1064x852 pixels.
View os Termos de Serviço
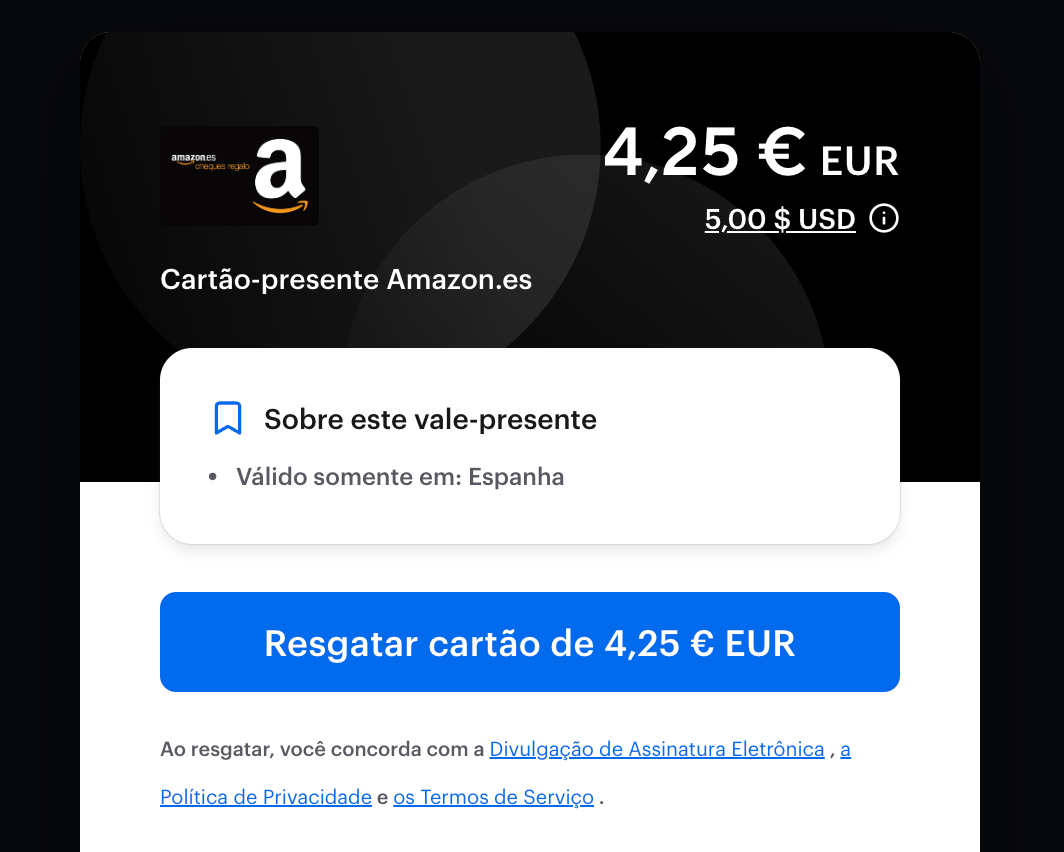[x=494, y=797]
